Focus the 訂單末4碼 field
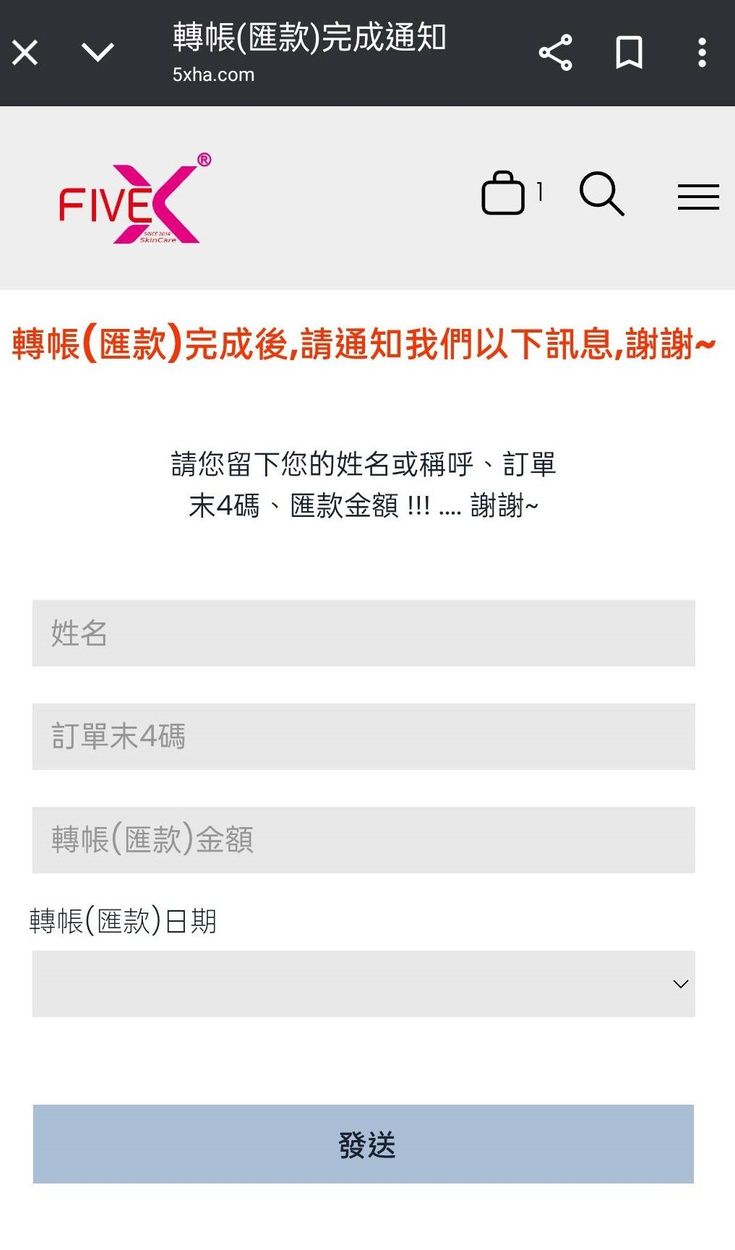735x1250 pixels. (x=363, y=737)
